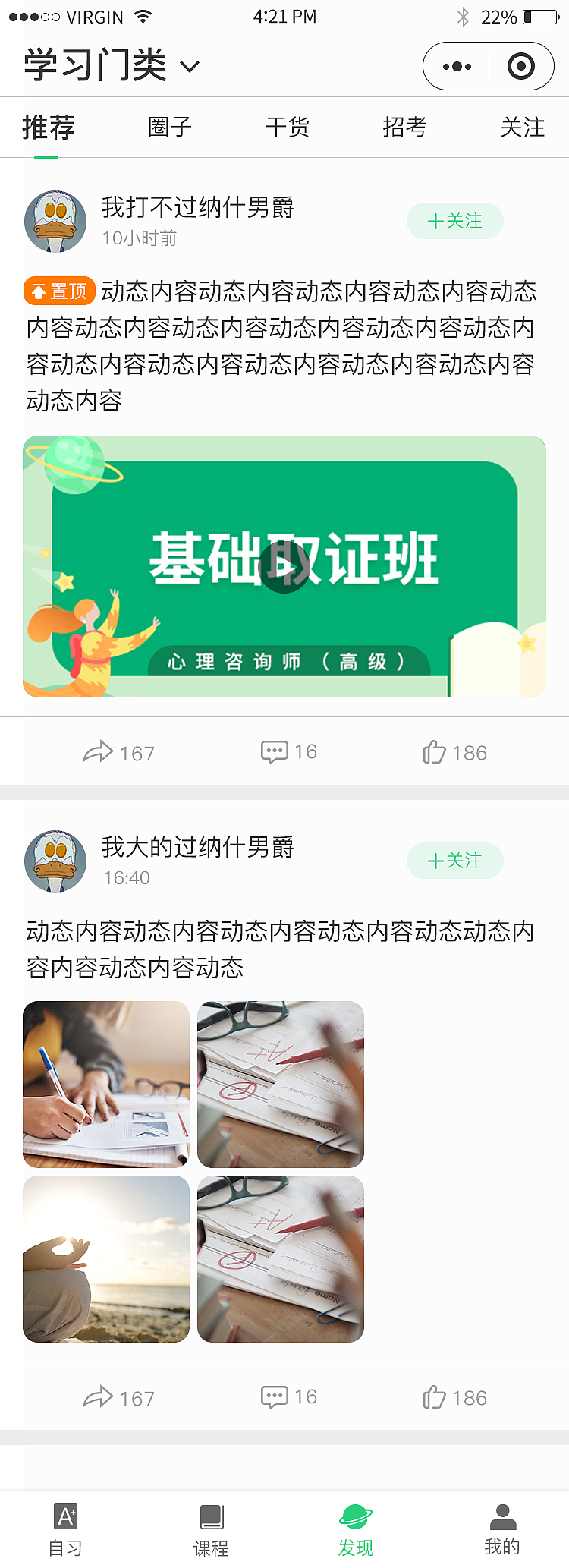Tap the share arrow icon on the first post
The width and height of the screenshot is (569, 1568).
click(x=97, y=752)
